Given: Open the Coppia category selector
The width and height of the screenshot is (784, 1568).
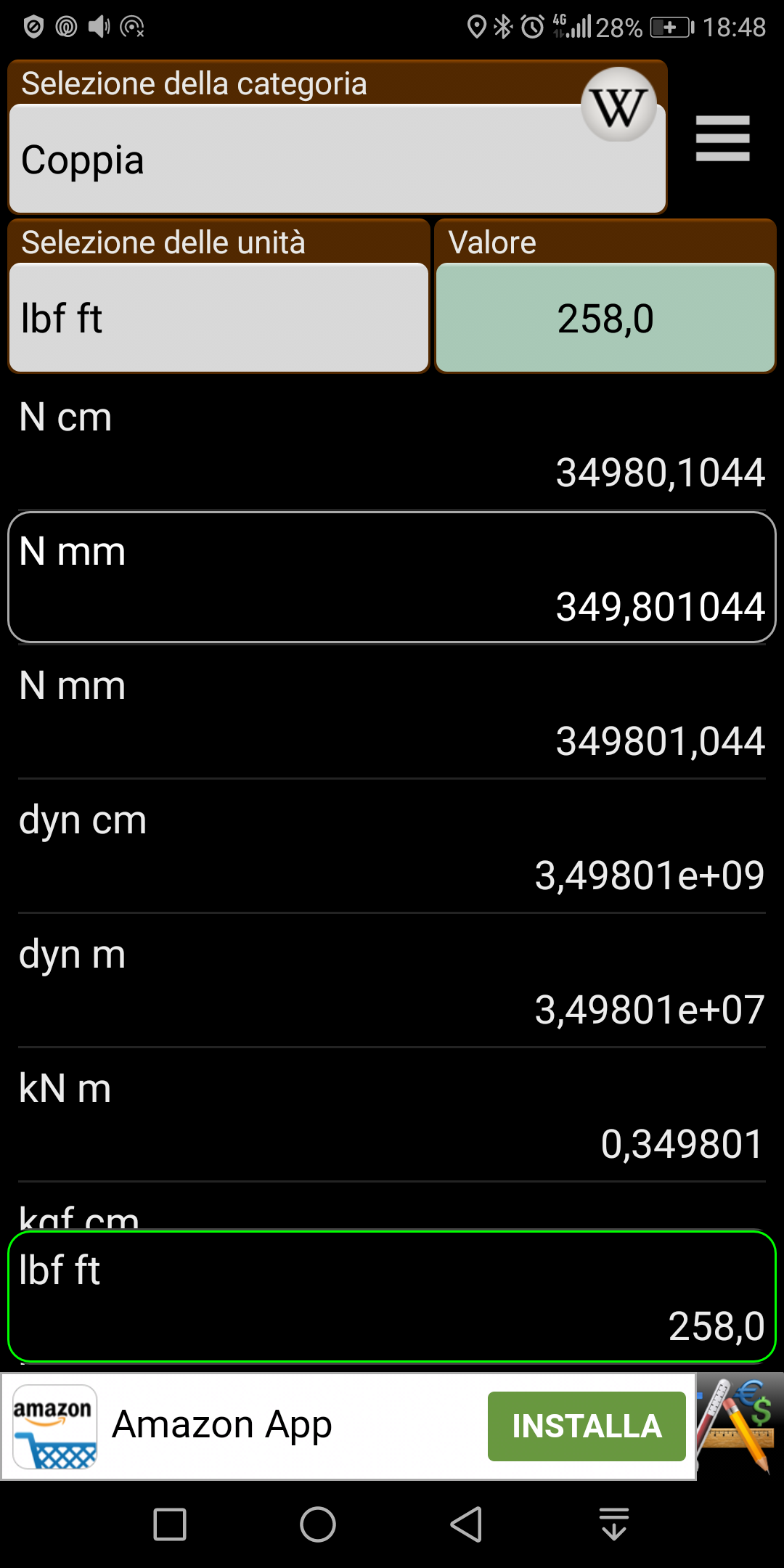Looking at the screenshot, I should [338, 159].
